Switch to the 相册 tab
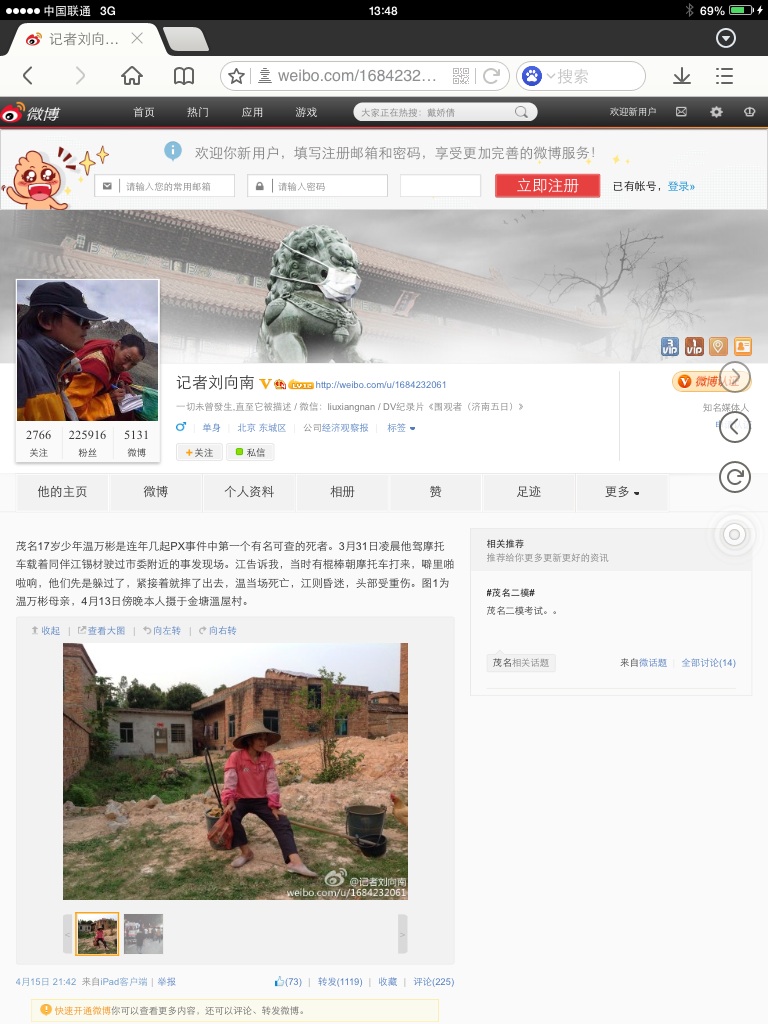Viewport: 768px width, 1024px height. point(342,492)
